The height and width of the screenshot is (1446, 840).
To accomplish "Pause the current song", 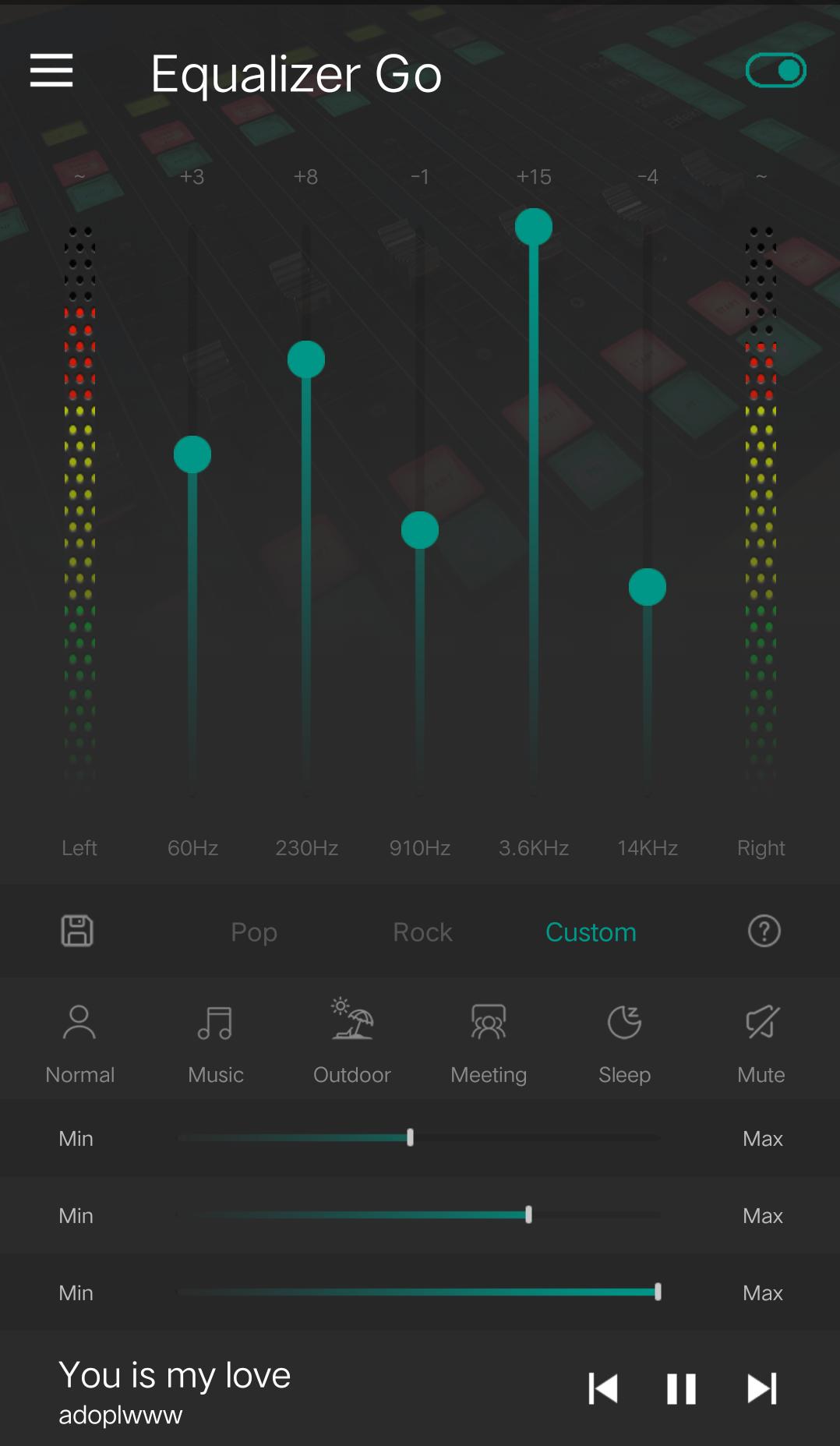I will [681, 1388].
